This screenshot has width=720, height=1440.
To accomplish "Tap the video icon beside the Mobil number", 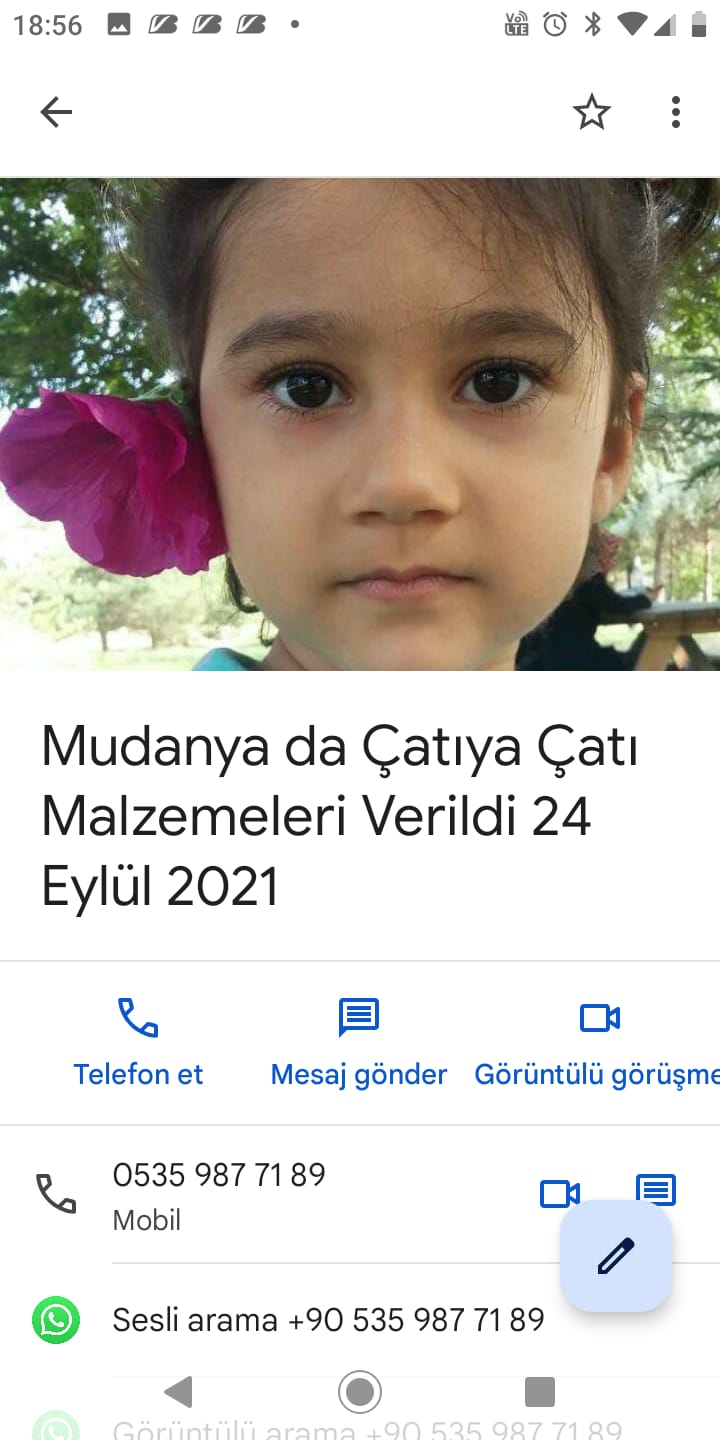I will click(x=559, y=1193).
